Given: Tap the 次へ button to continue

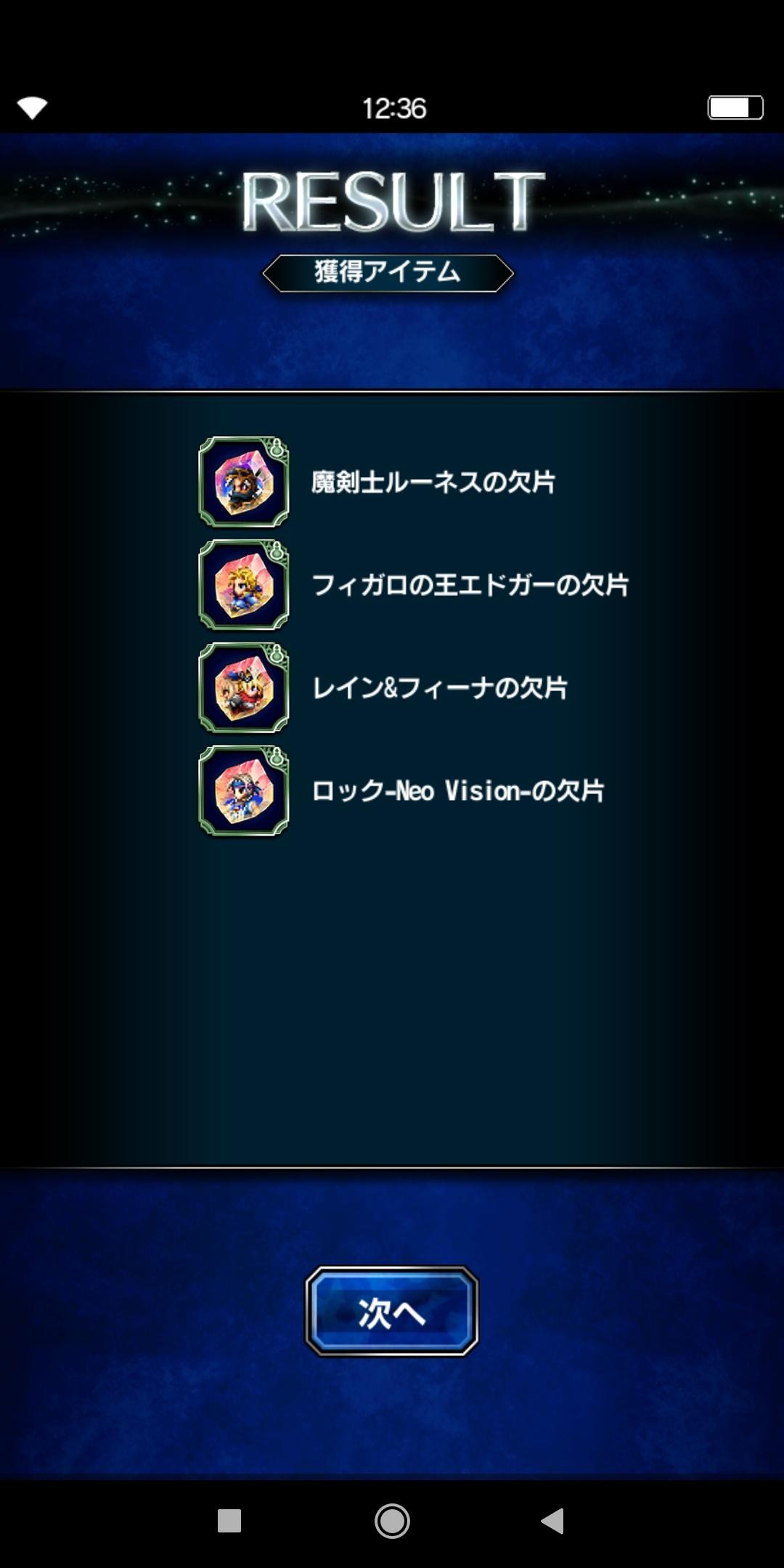Looking at the screenshot, I should click(391, 1311).
